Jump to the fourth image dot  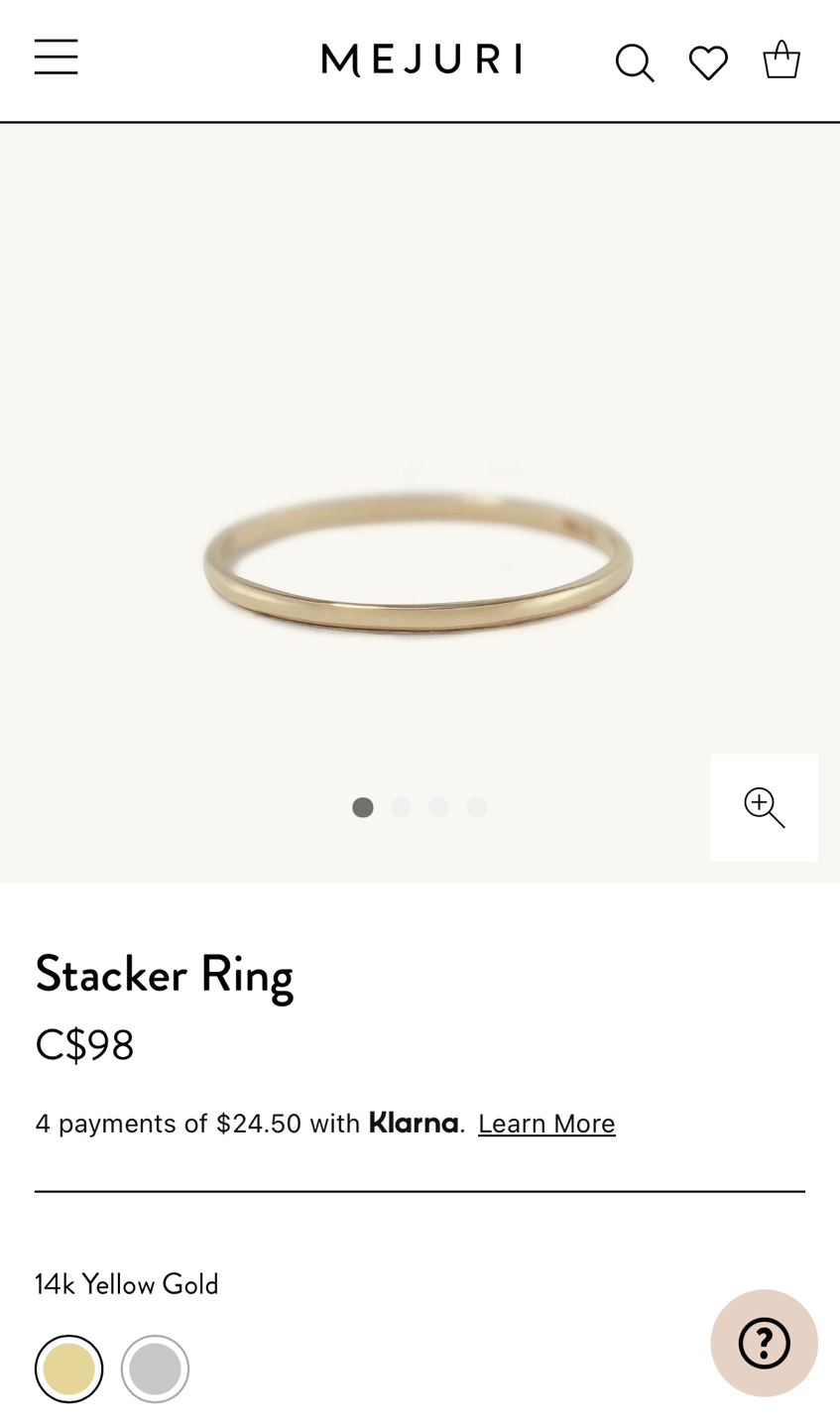477,807
